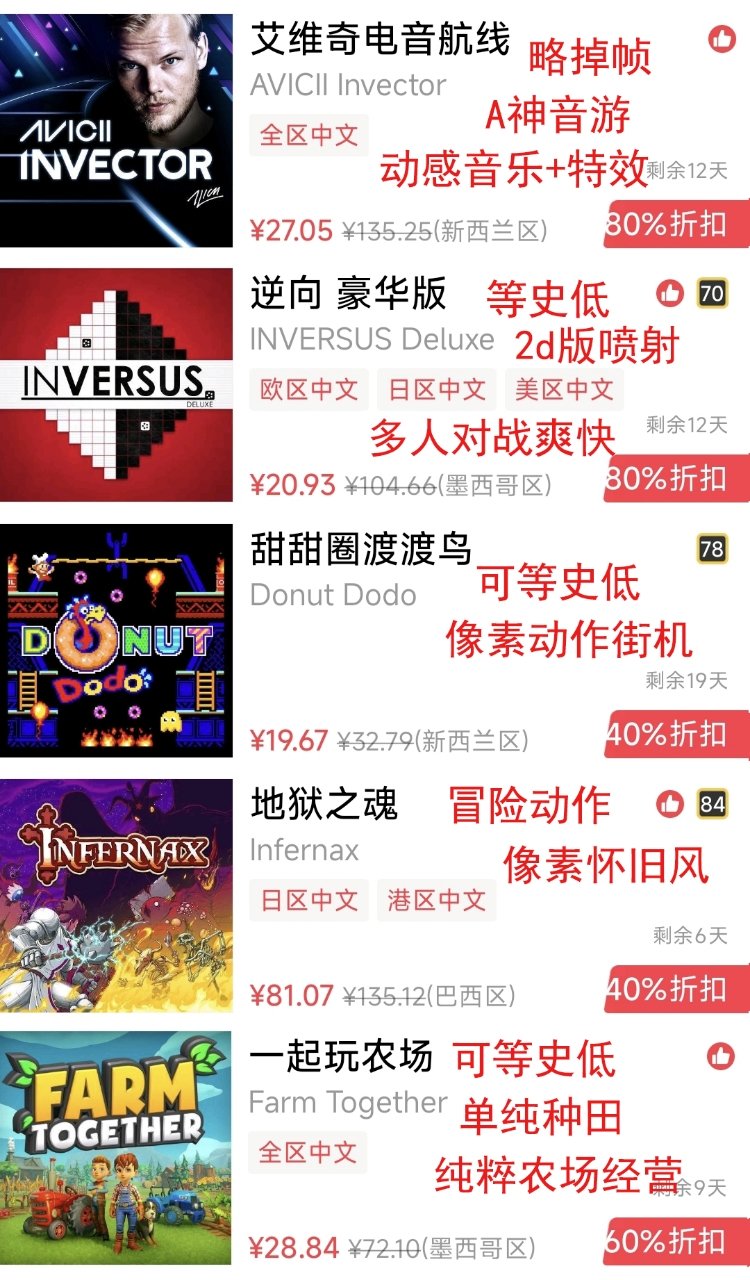Open the INVERSUS Deluxe game listing

pyautogui.click(x=117, y=385)
